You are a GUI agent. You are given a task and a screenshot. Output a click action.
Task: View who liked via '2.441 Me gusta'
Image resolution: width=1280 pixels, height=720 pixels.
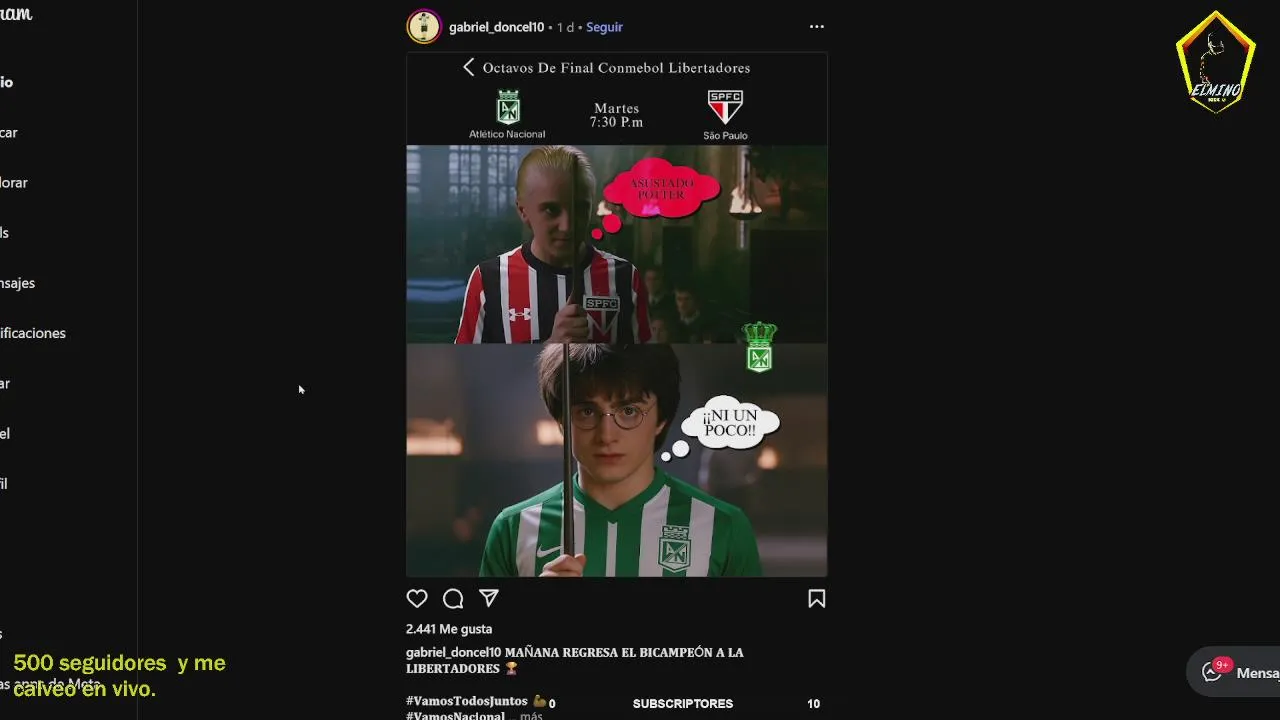449,629
